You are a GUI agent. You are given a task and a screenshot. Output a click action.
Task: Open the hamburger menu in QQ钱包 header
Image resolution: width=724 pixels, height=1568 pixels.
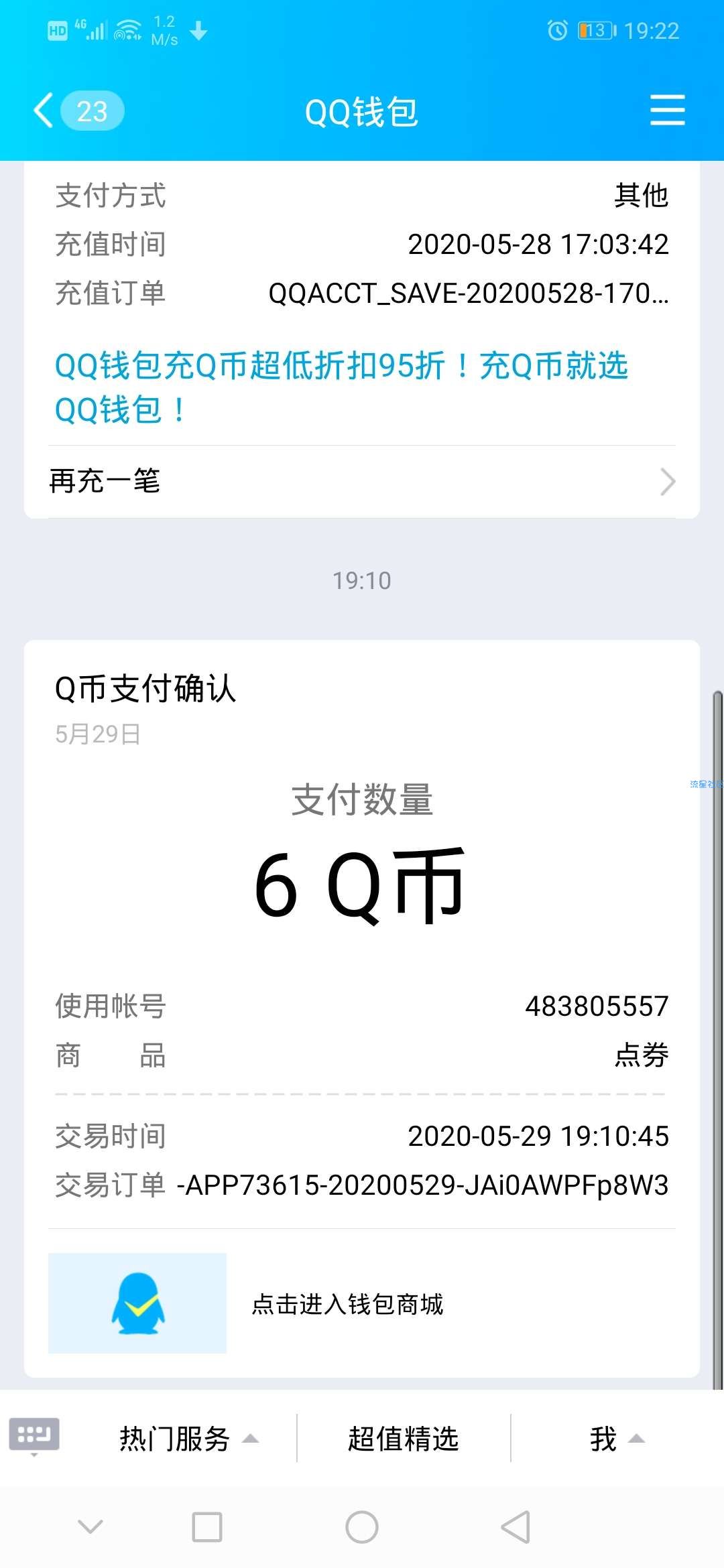click(667, 111)
